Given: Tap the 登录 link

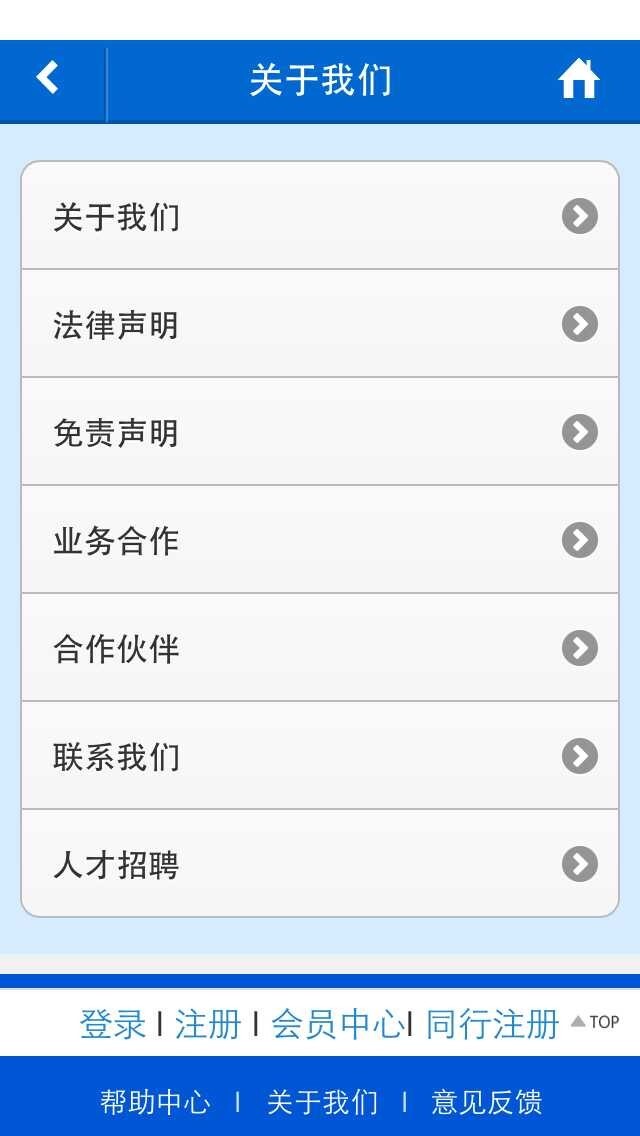Looking at the screenshot, I should click(x=113, y=1024).
